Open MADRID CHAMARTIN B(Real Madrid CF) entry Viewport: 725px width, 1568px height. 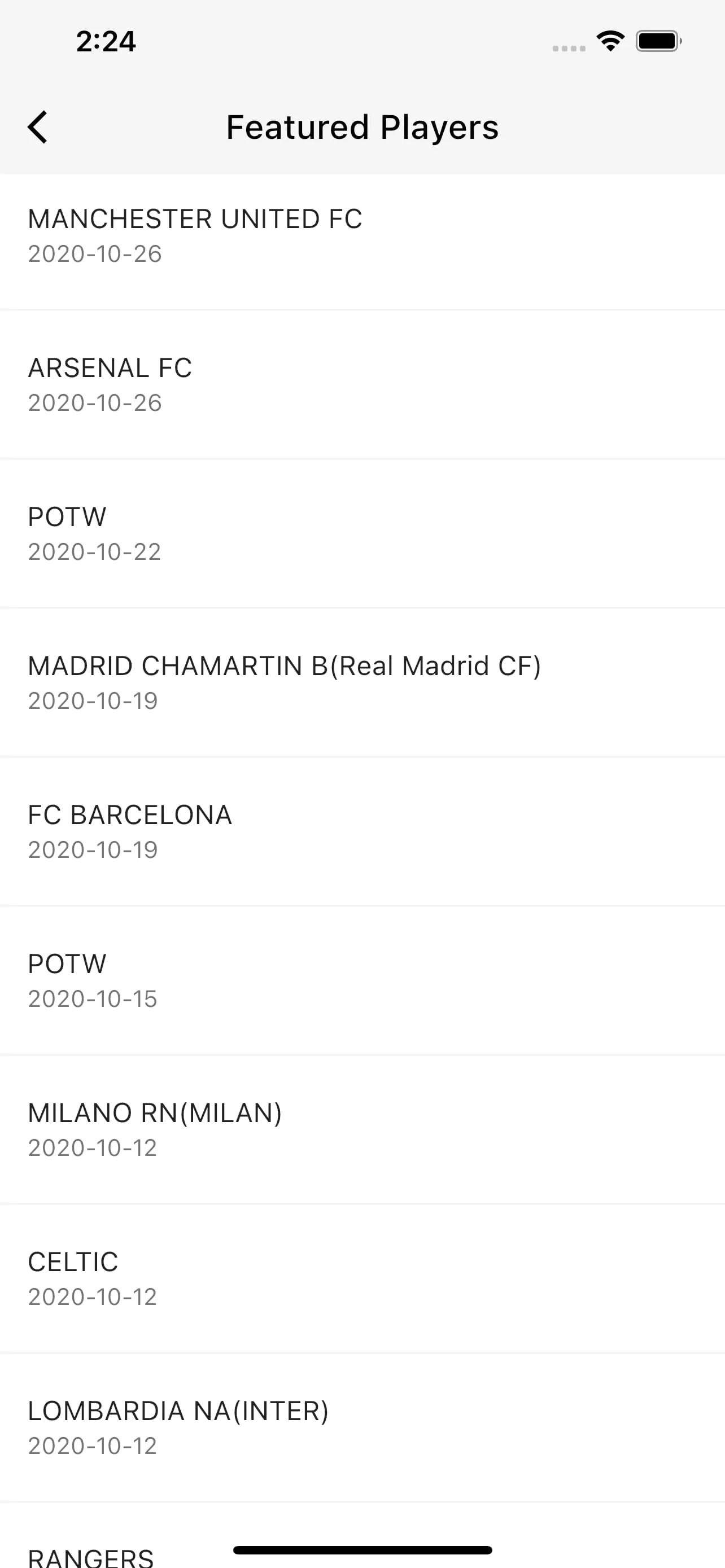285,666
